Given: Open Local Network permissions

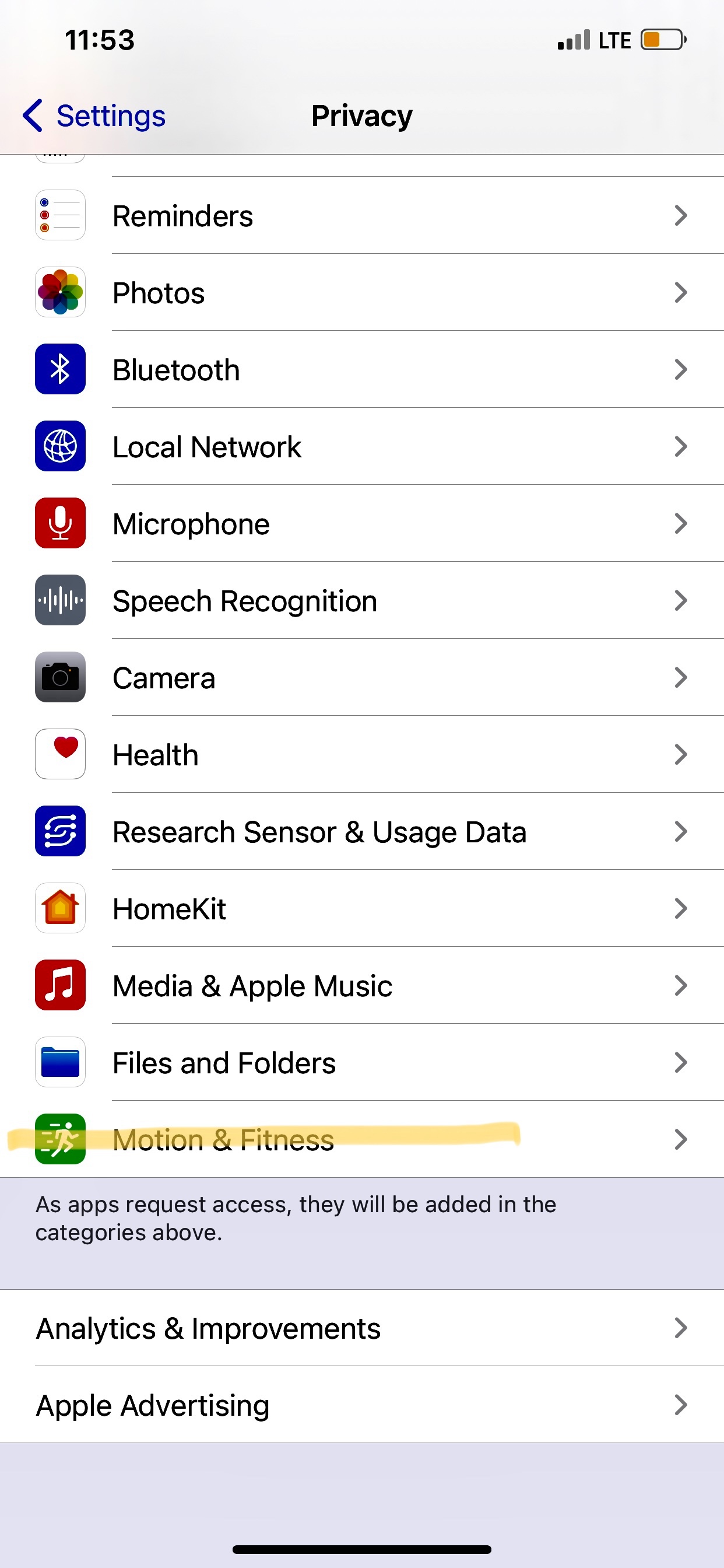Looking at the screenshot, I should coord(362,447).
